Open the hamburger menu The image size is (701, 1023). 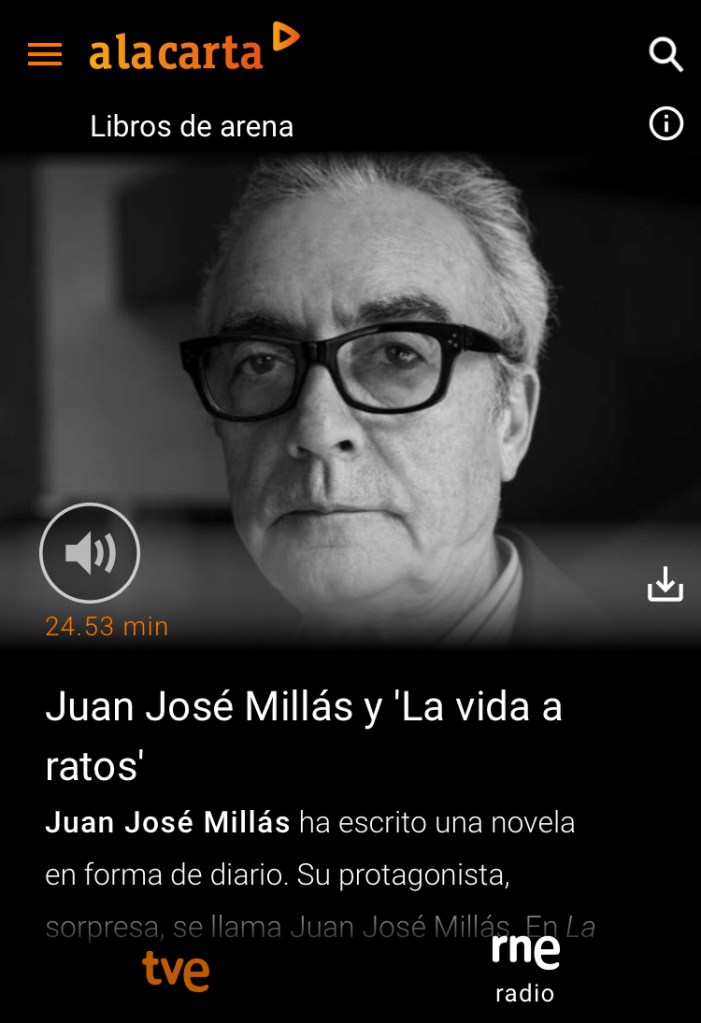point(45,54)
